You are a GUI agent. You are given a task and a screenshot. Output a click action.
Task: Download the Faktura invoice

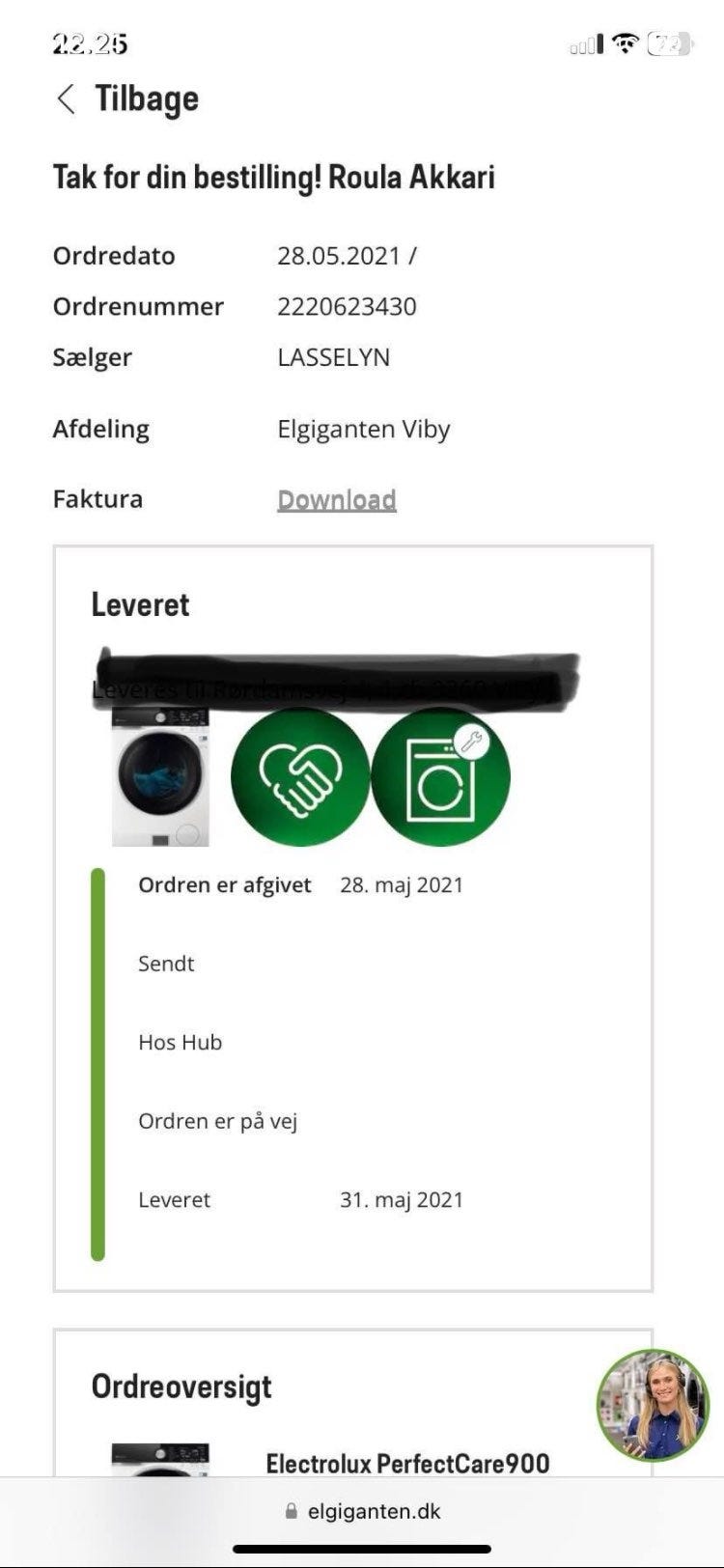pyautogui.click(x=337, y=499)
